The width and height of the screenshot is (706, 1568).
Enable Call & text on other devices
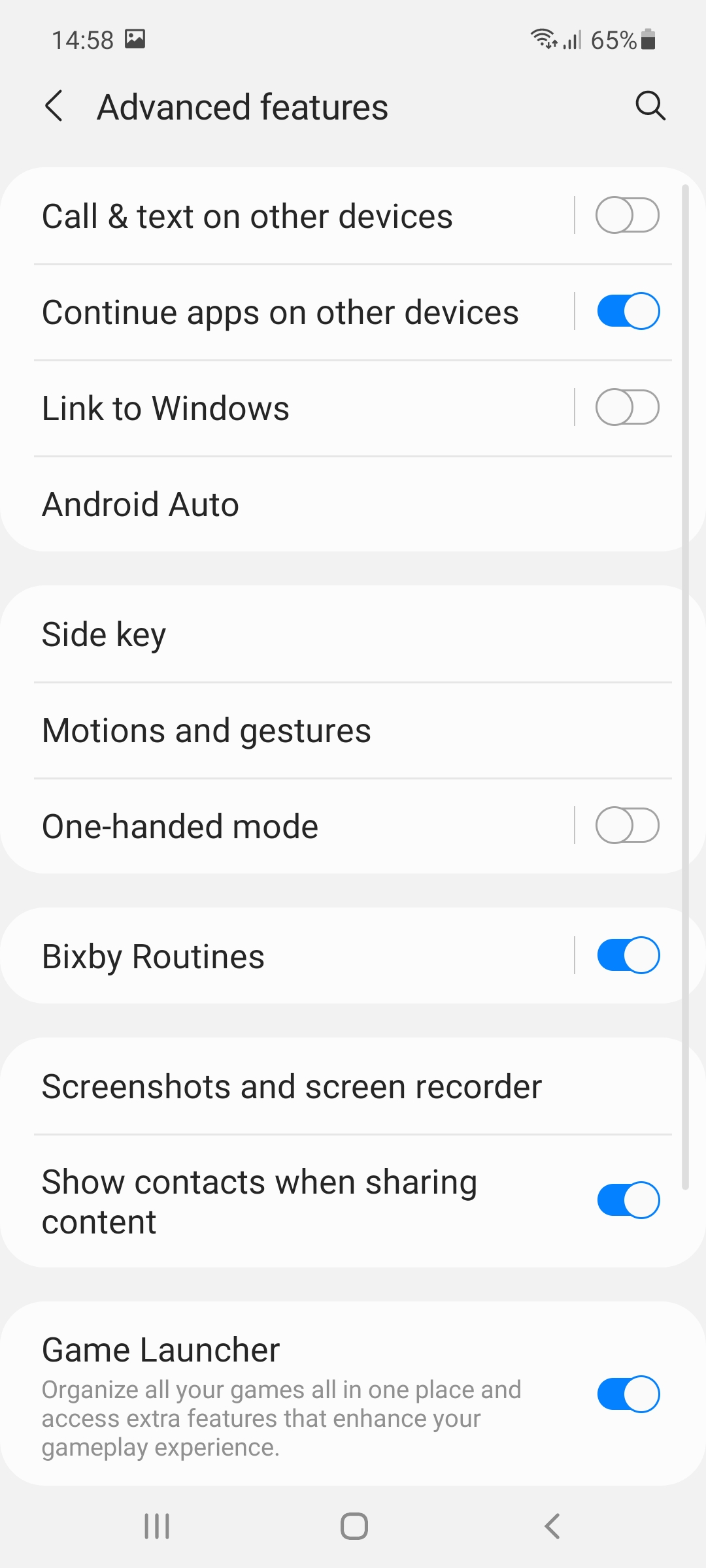[x=628, y=216]
